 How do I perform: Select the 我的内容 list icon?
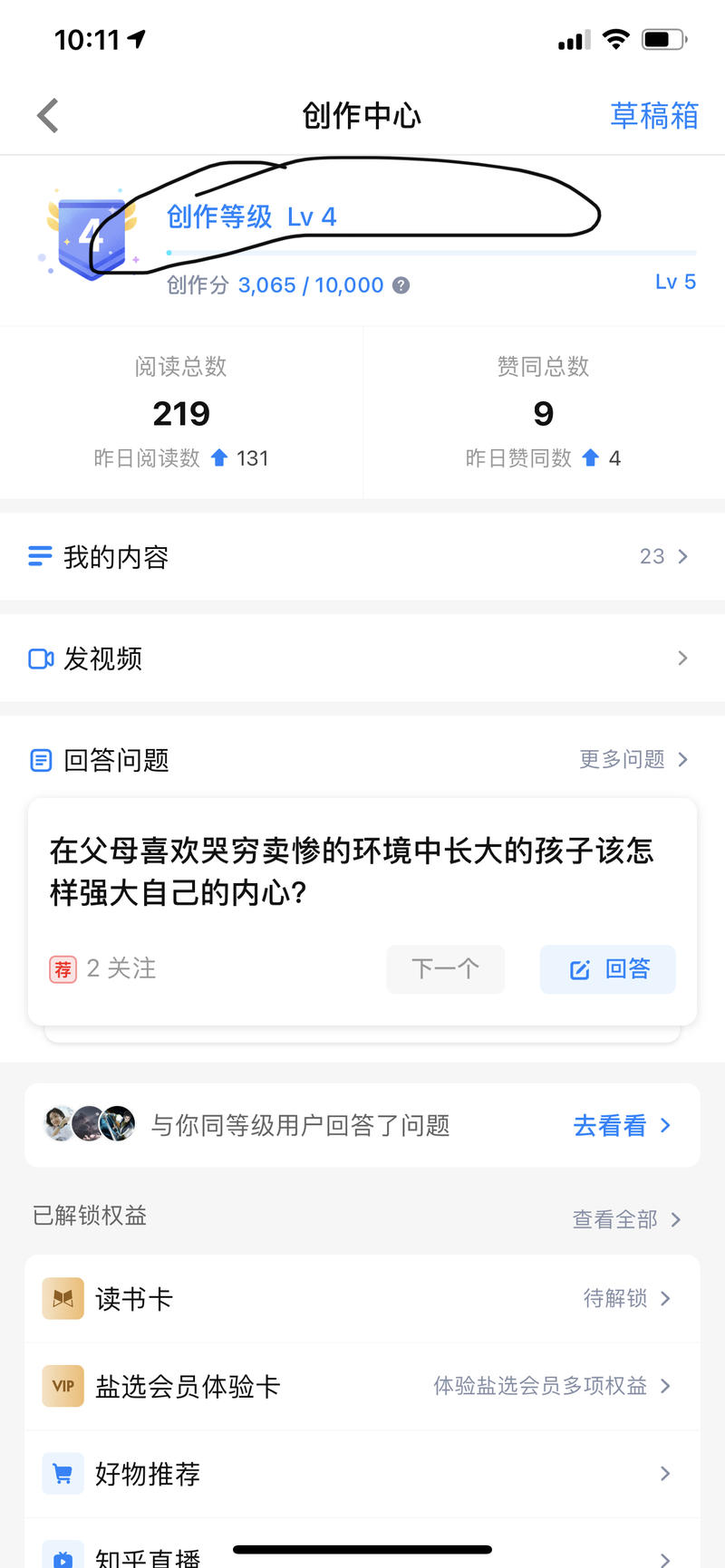pyautogui.click(x=40, y=556)
